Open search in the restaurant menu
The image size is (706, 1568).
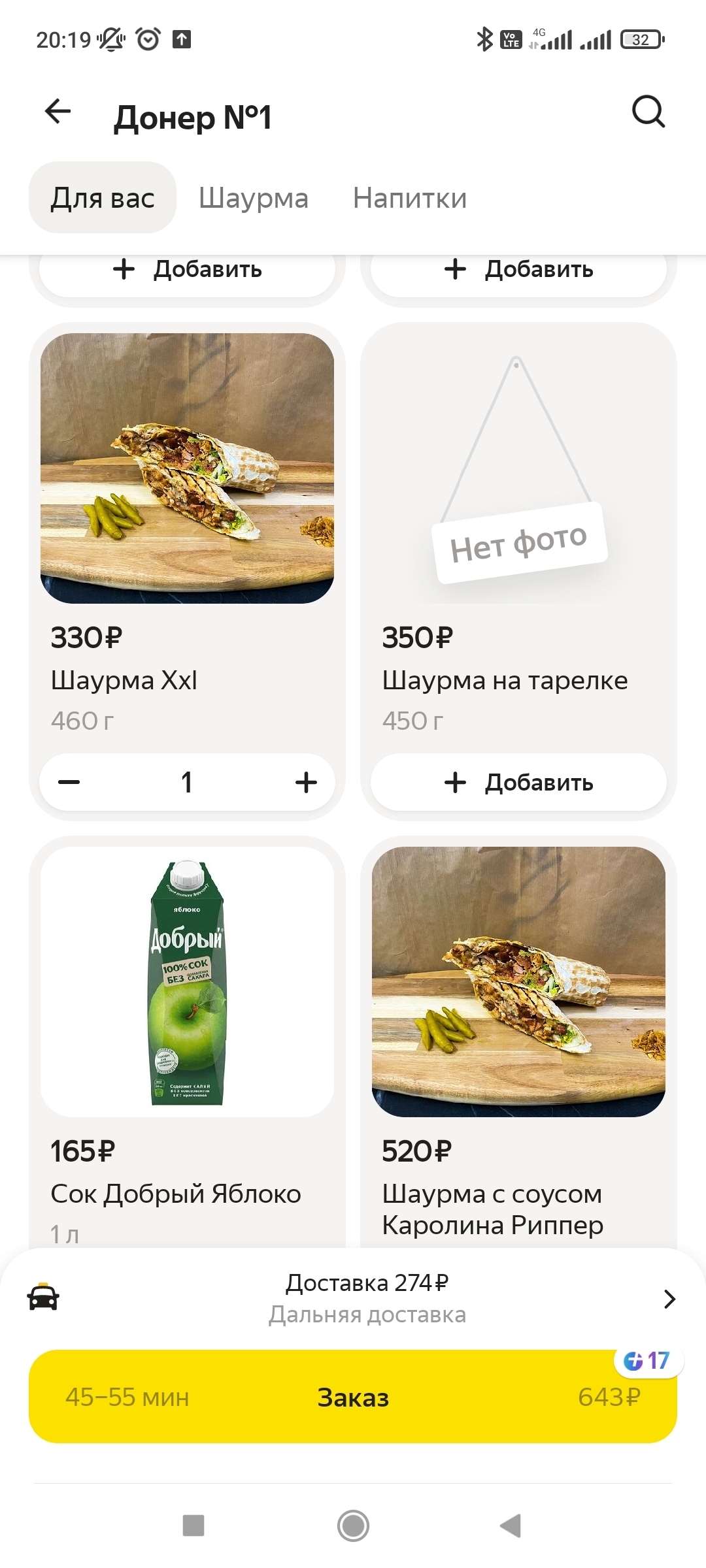(648, 112)
